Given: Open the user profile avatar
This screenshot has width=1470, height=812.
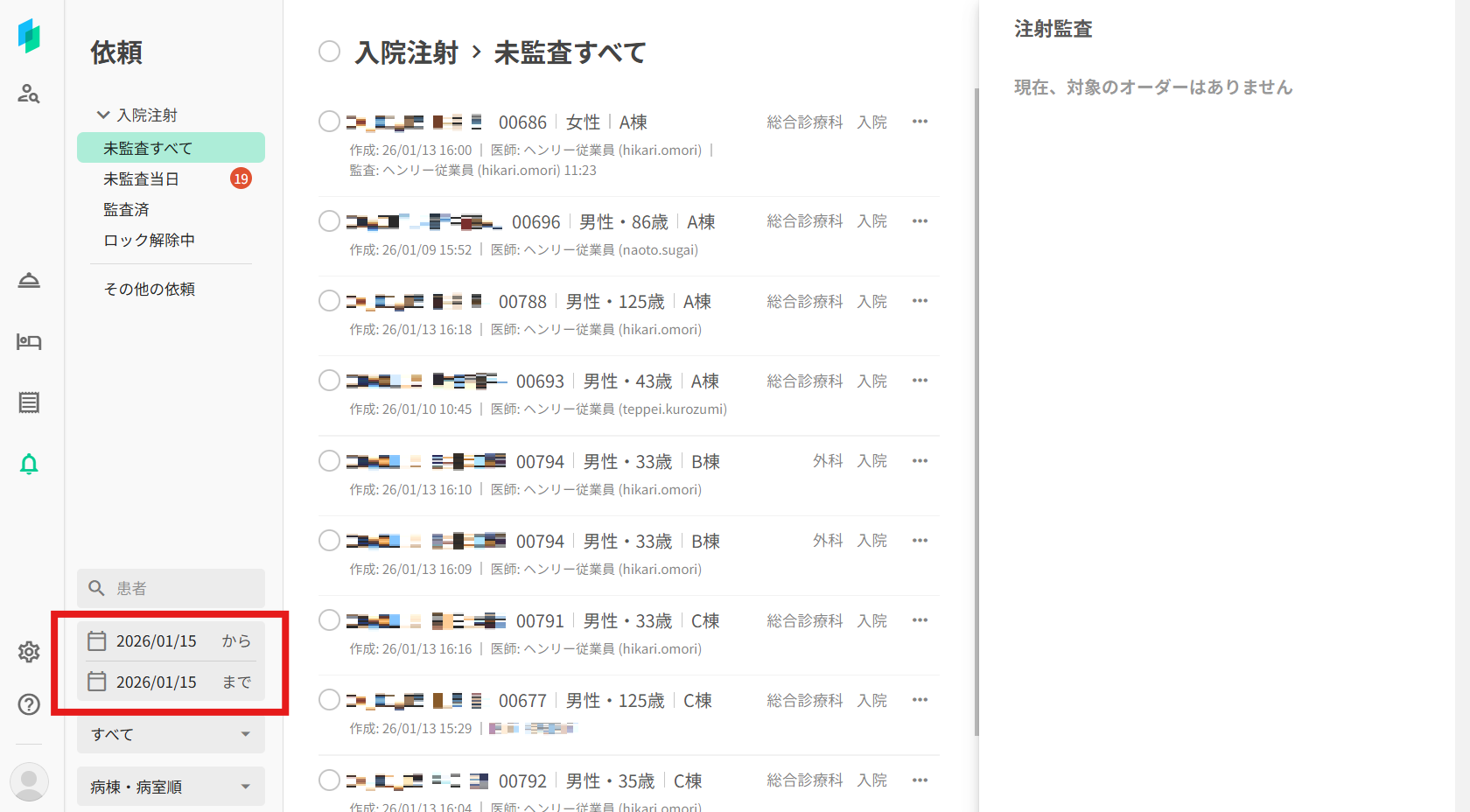Looking at the screenshot, I should (29, 781).
